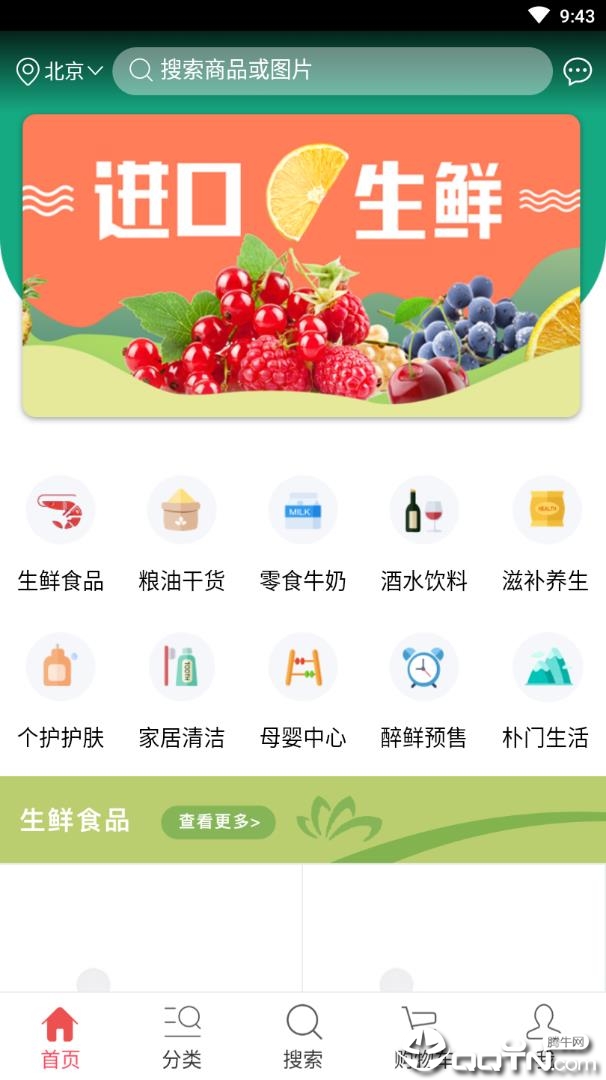
Task: Tap the 搜索商品或图片 search box
Action: click(x=332, y=70)
